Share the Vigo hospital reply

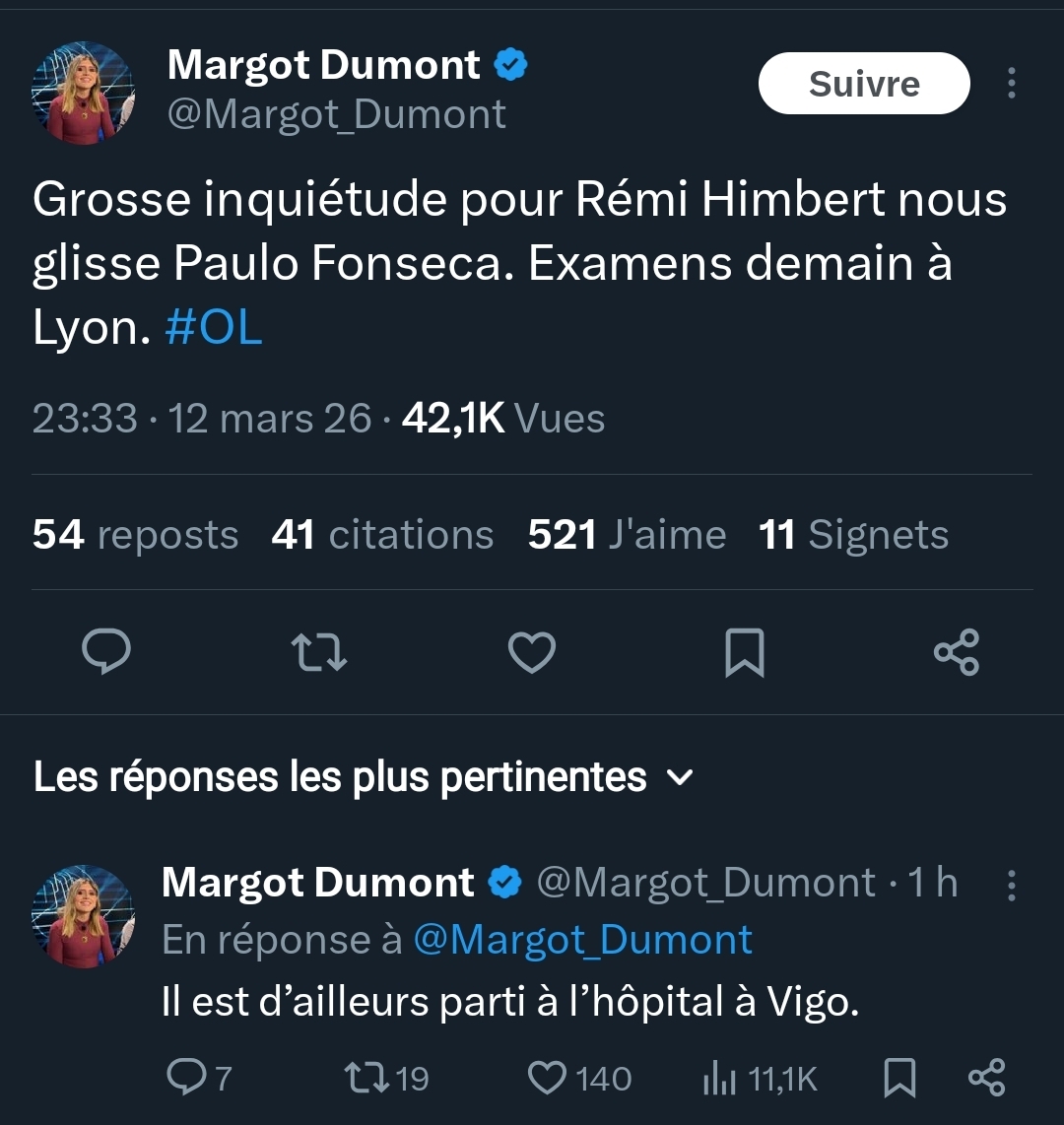(x=986, y=1078)
